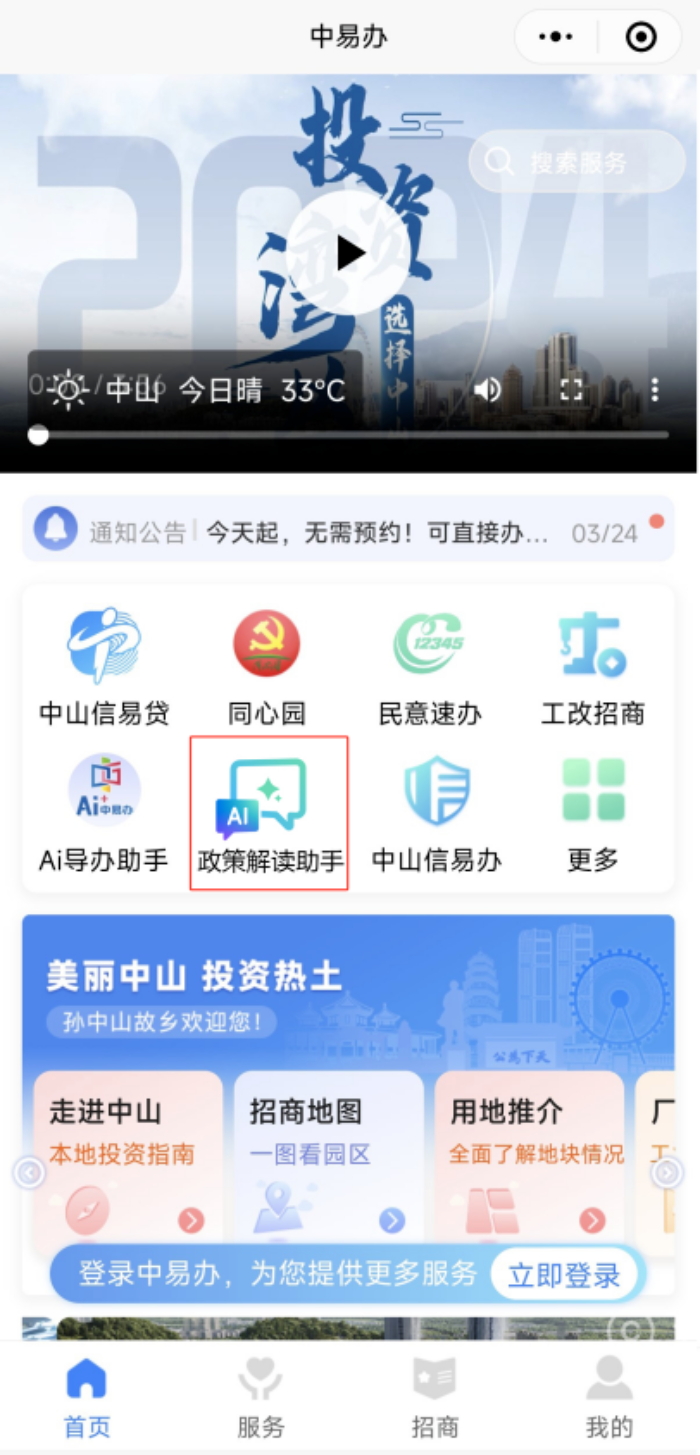The image size is (700, 1455).
Task: Open the 走进中山 card
Action: [128, 1160]
